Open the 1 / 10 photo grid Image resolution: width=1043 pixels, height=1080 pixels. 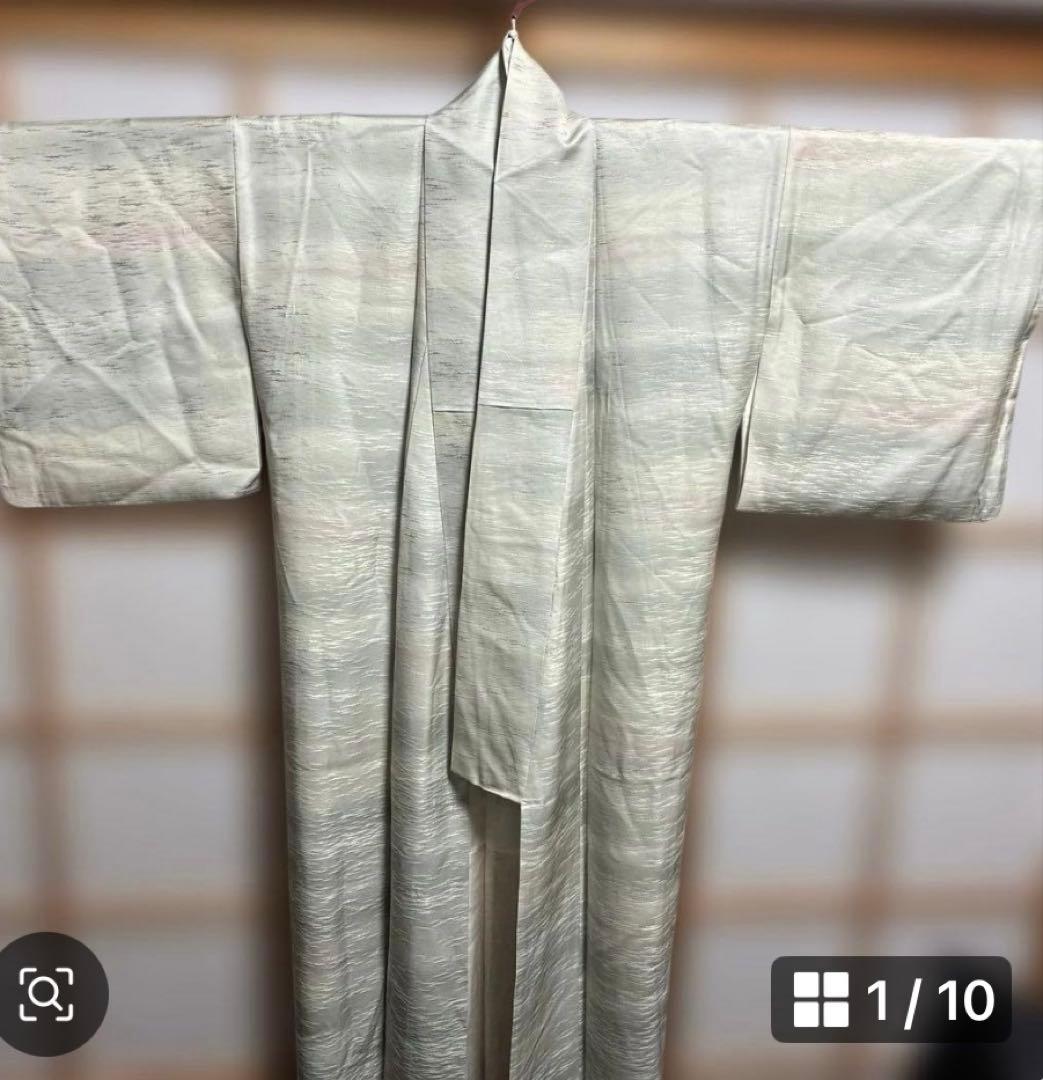click(x=891, y=999)
